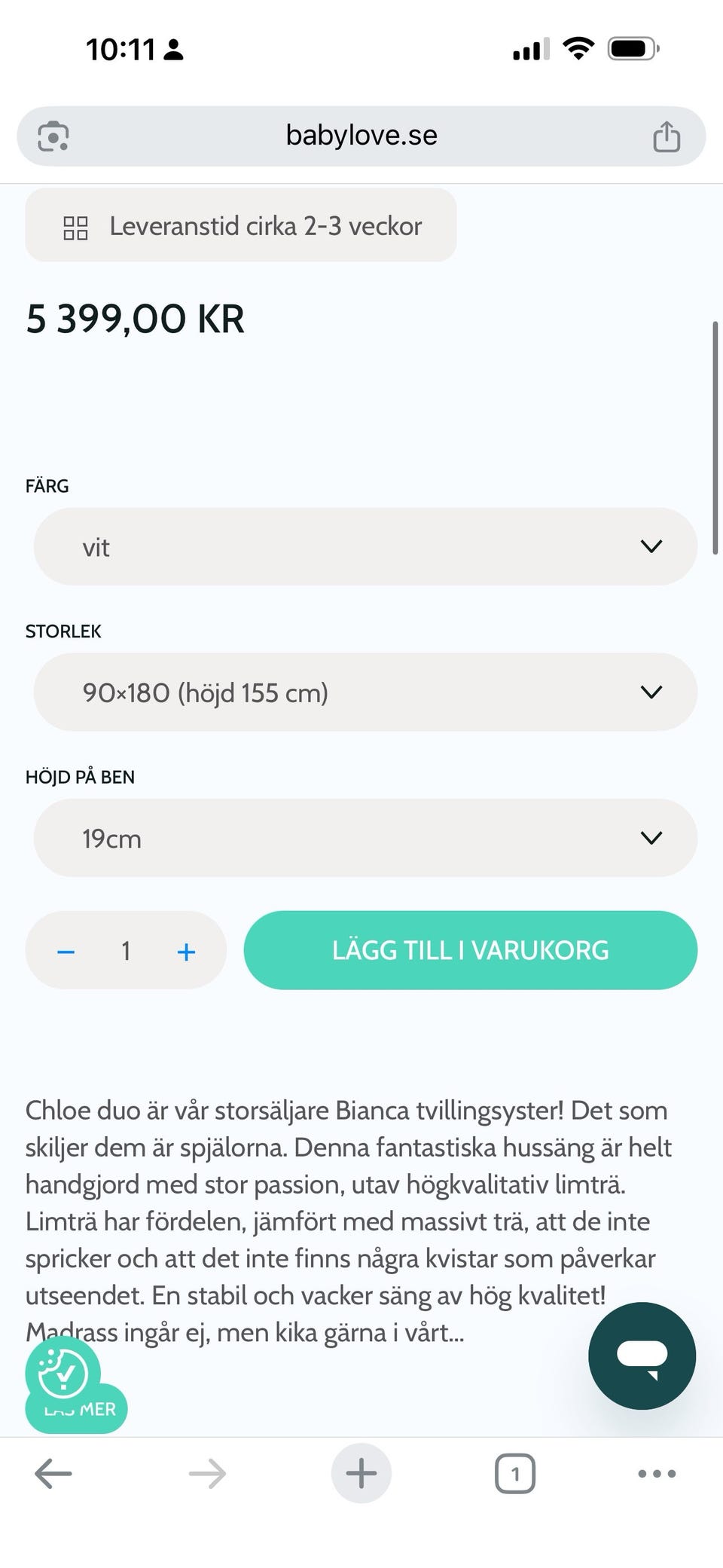Image resolution: width=723 pixels, height=1568 pixels.
Task: Open a new browser tab
Action: tap(361, 1473)
